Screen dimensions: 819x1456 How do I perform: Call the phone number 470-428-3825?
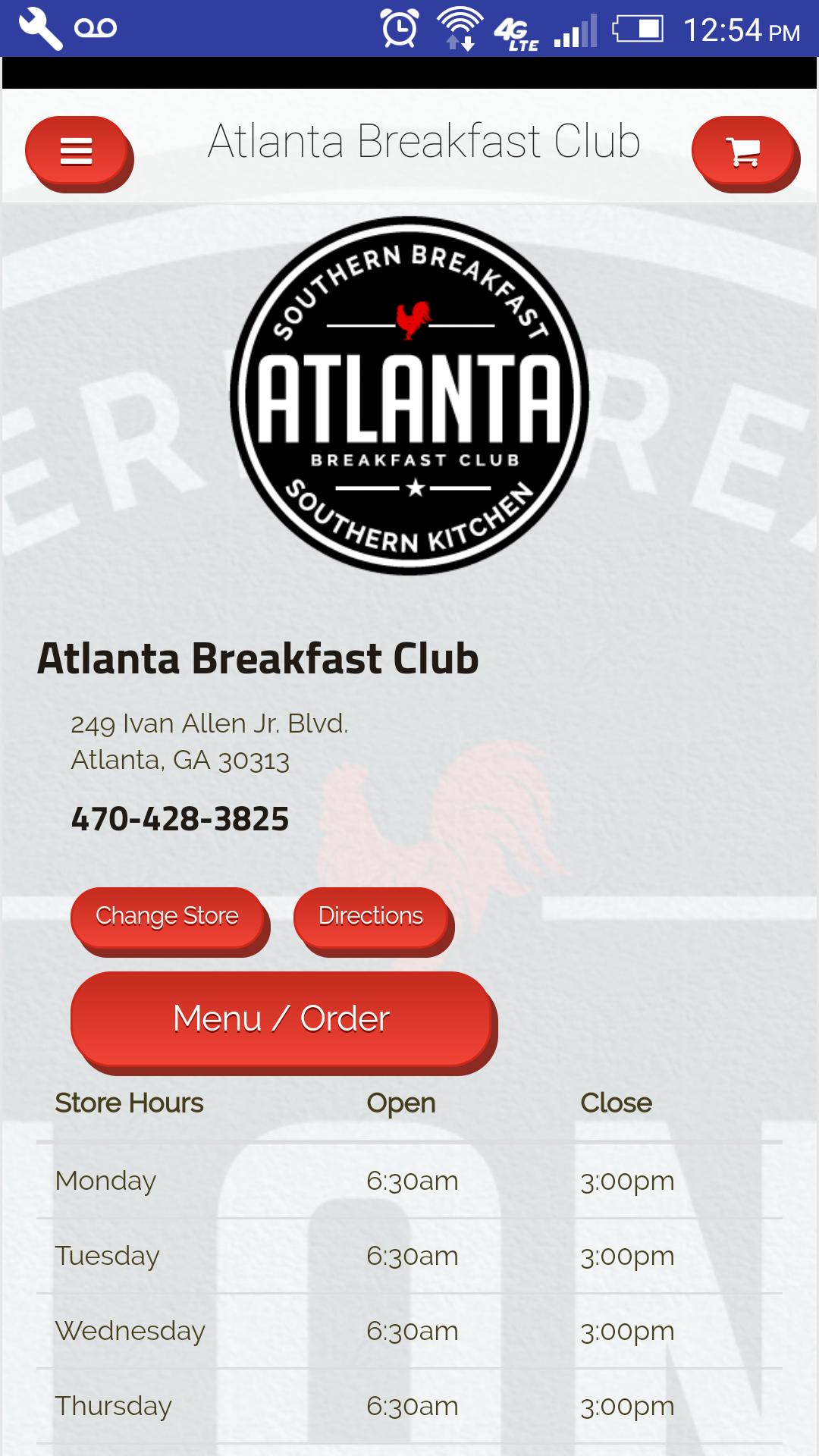click(180, 820)
